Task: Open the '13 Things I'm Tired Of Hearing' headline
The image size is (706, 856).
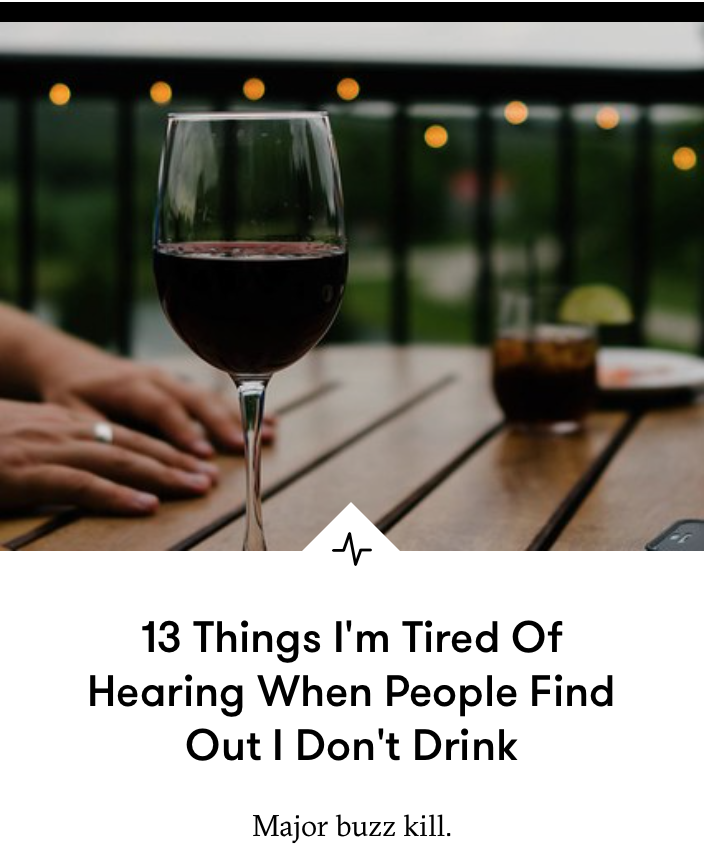Action: [352, 691]
